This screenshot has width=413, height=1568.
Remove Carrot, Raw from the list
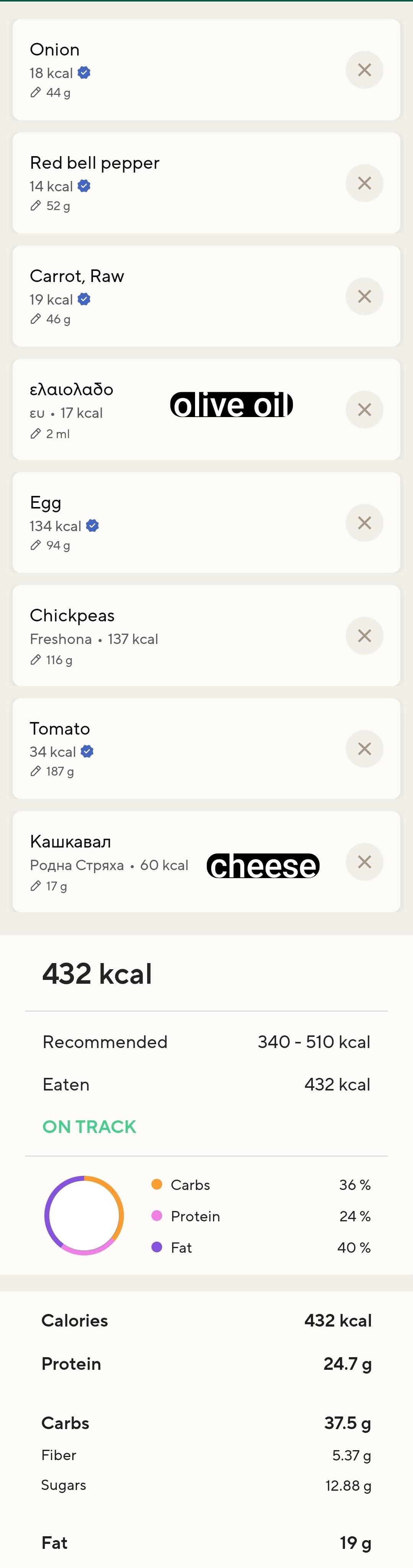(364, 297)
